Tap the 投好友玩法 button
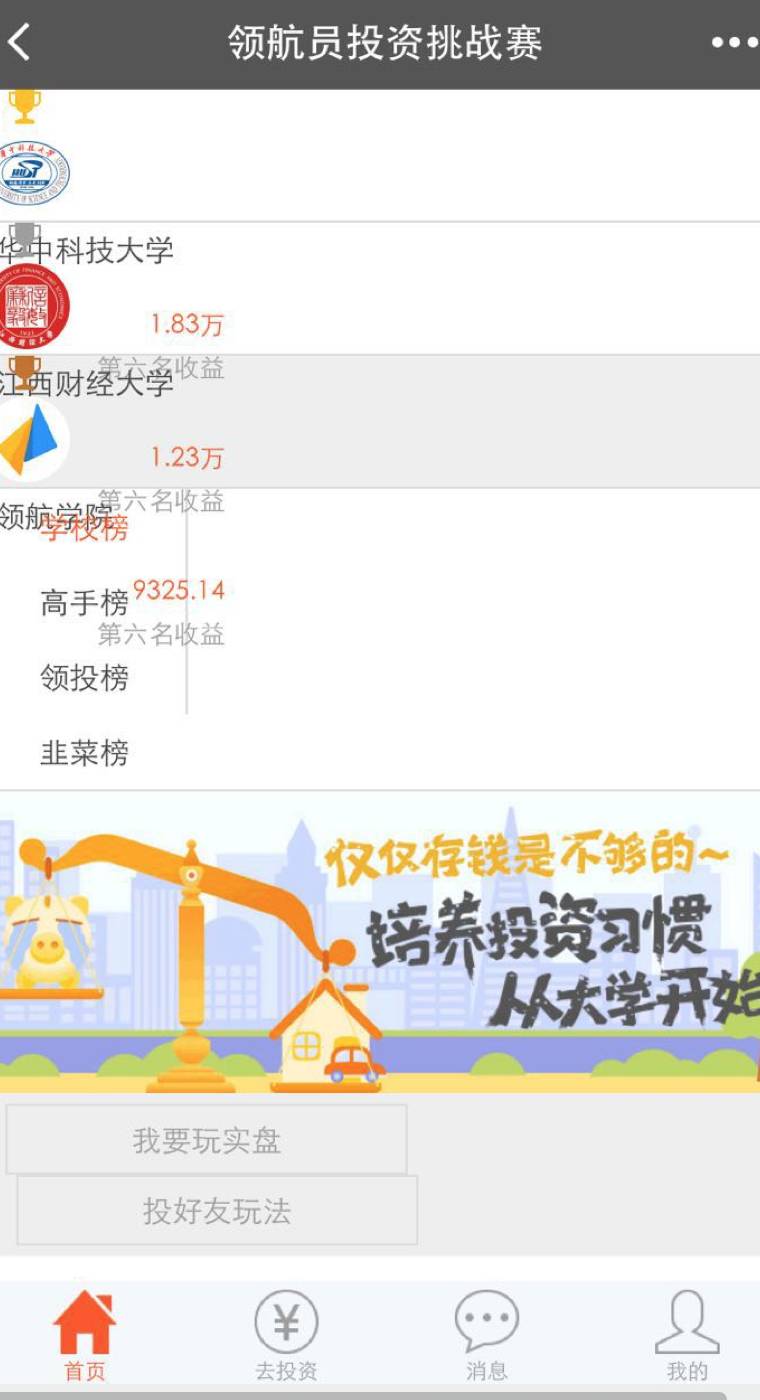 [217, 1211]
